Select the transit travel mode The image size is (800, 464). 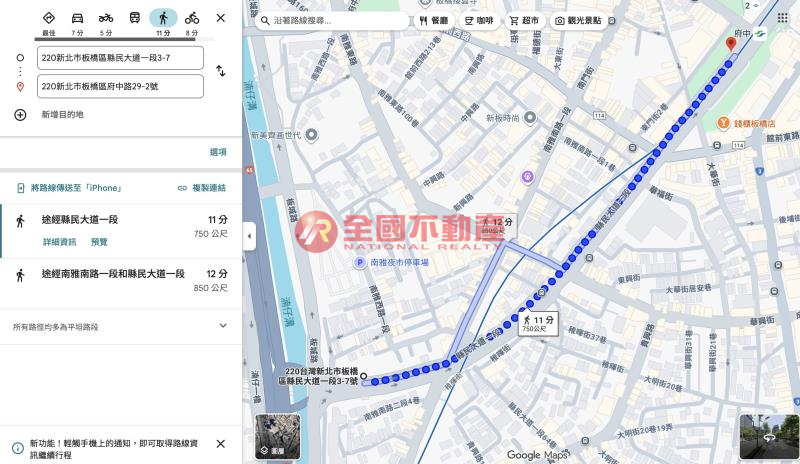pyautogui.click(x=134, y=17)
